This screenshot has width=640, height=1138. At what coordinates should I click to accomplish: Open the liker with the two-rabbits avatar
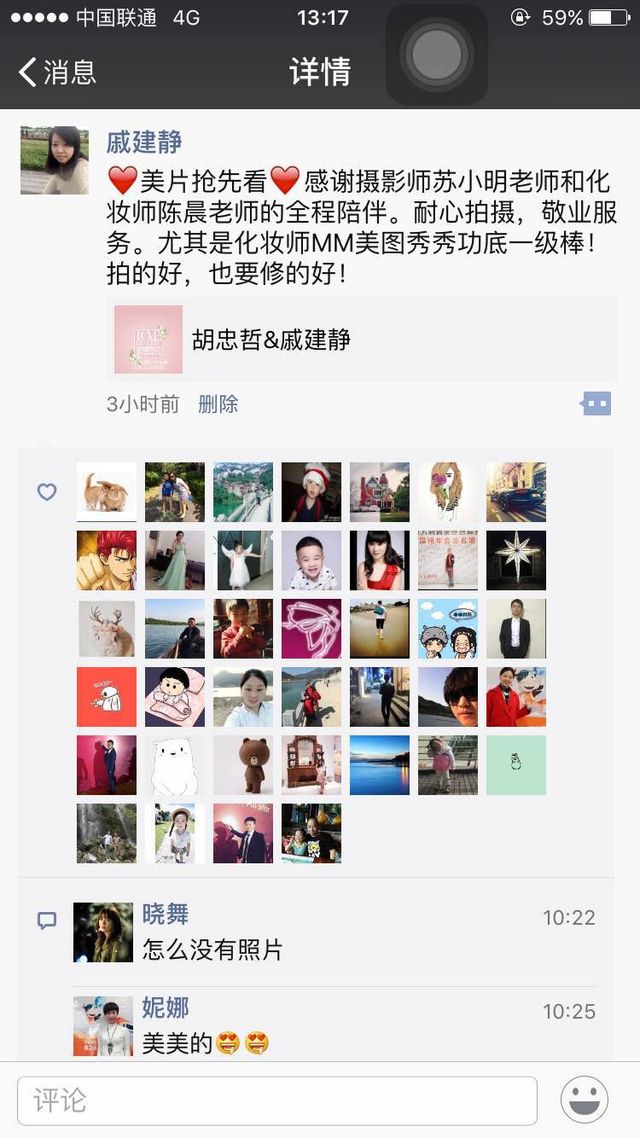point(107,492)
